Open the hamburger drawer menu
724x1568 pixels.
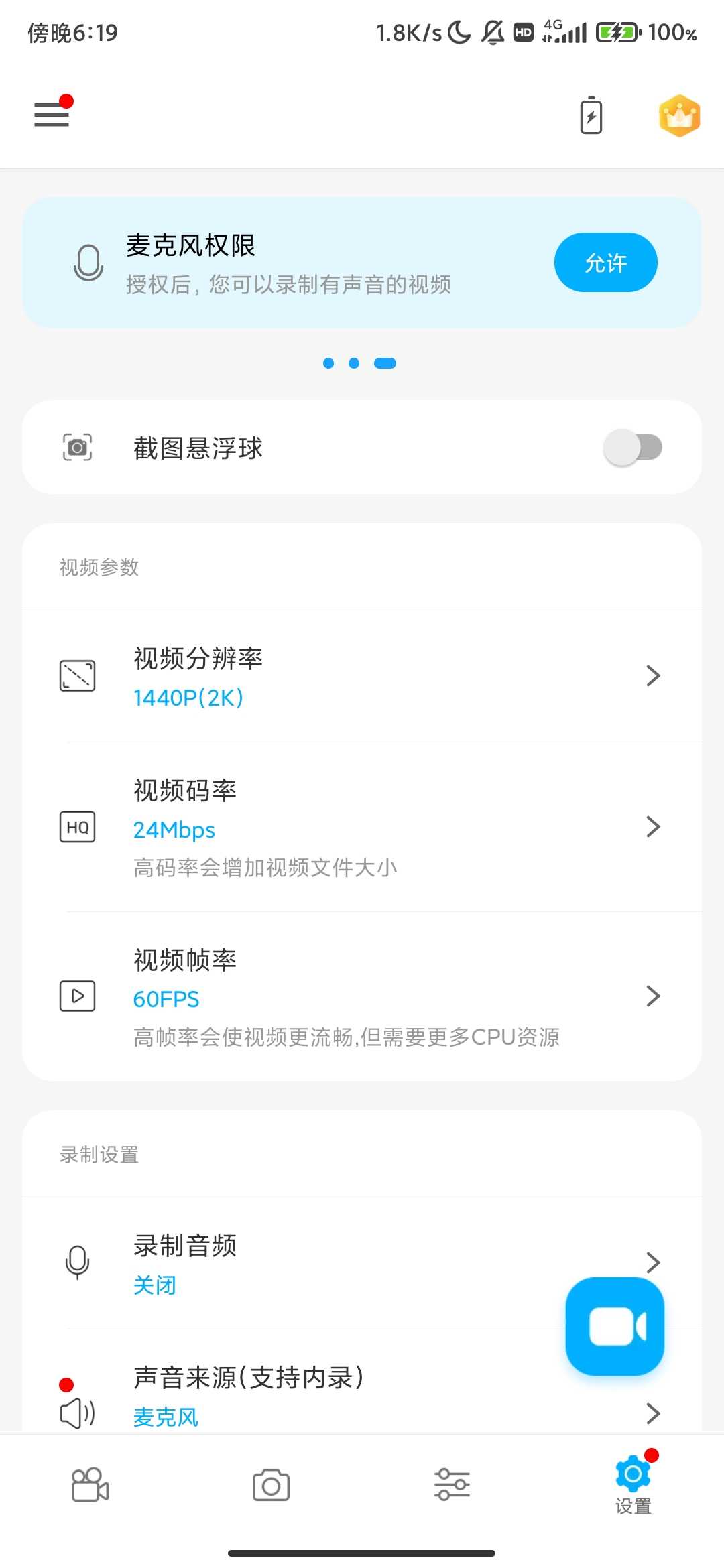pos(52,115)
